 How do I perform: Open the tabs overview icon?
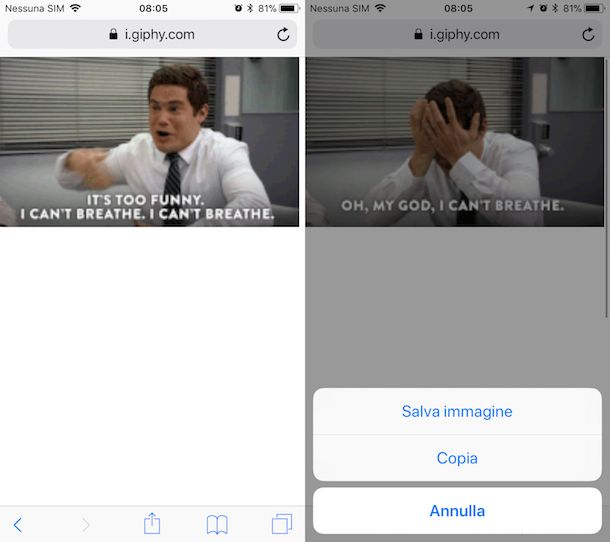pos(281,524)
